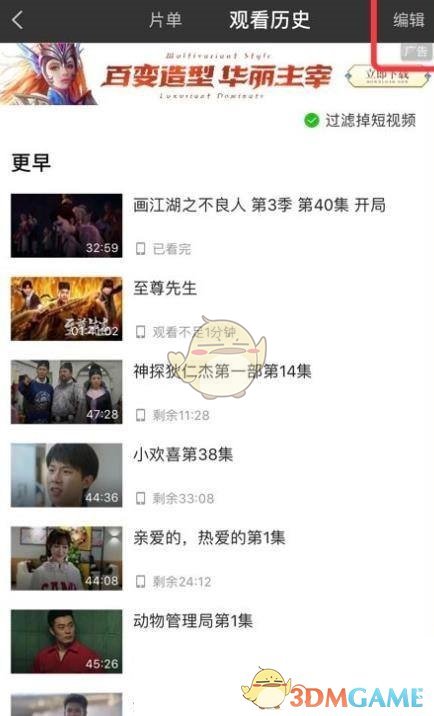Continue 小欢喜第38集
This screenshot has height=716, width=434.
point(217,475)
